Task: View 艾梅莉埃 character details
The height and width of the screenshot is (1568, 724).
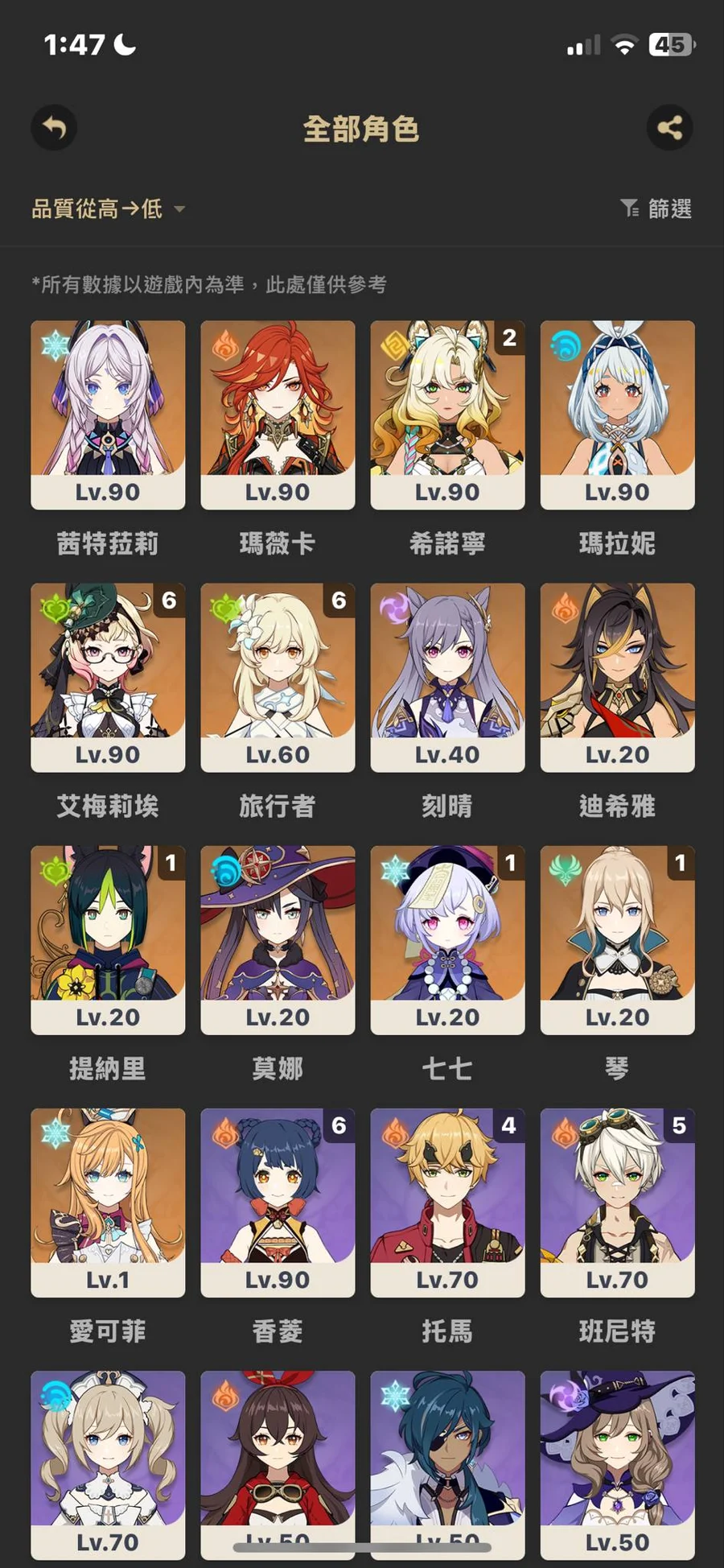Action: pos(108,678)
